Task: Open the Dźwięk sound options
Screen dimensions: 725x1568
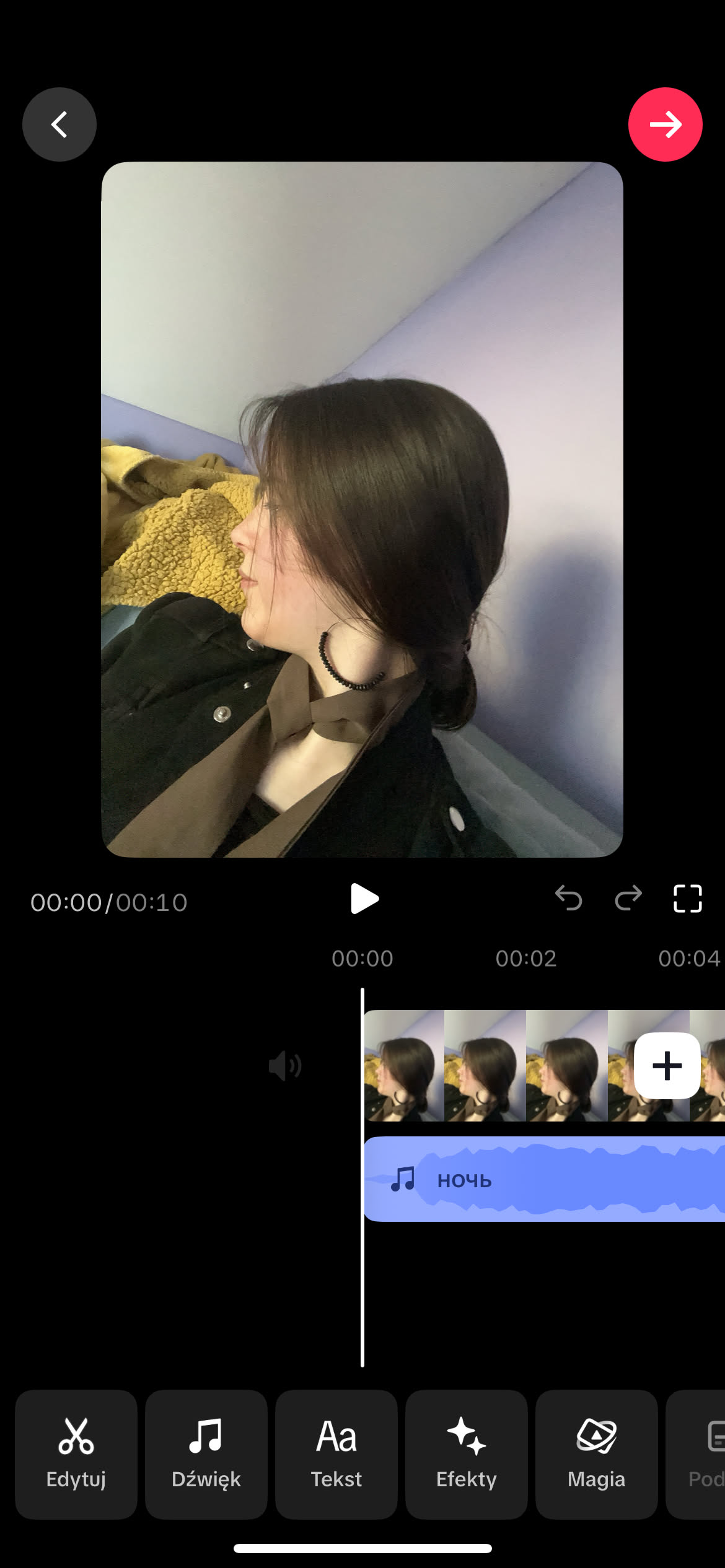Action: [x=206, y=1454]
